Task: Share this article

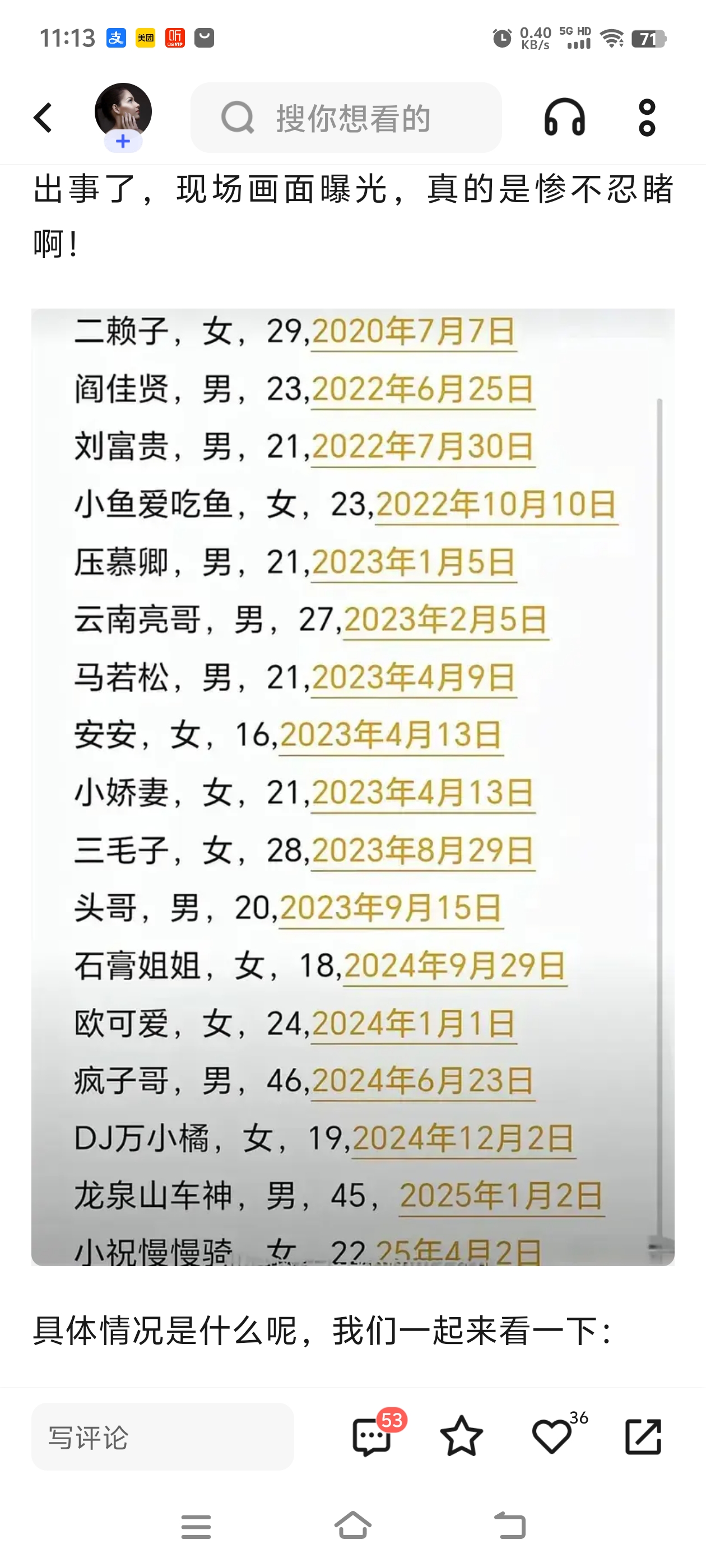Action: (x=643, y=1436)
